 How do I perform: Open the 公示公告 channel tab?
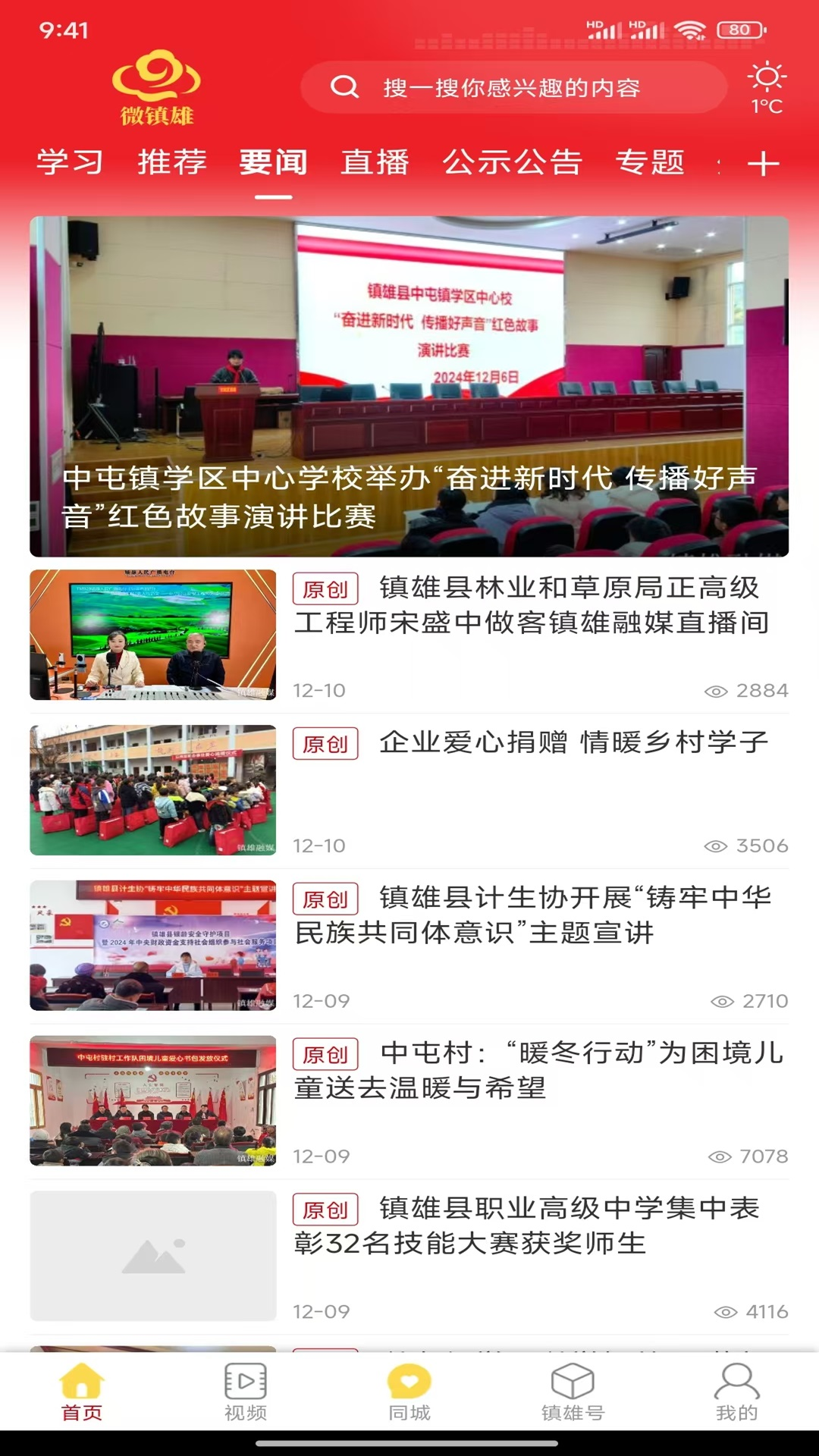(x=512, y=162)
